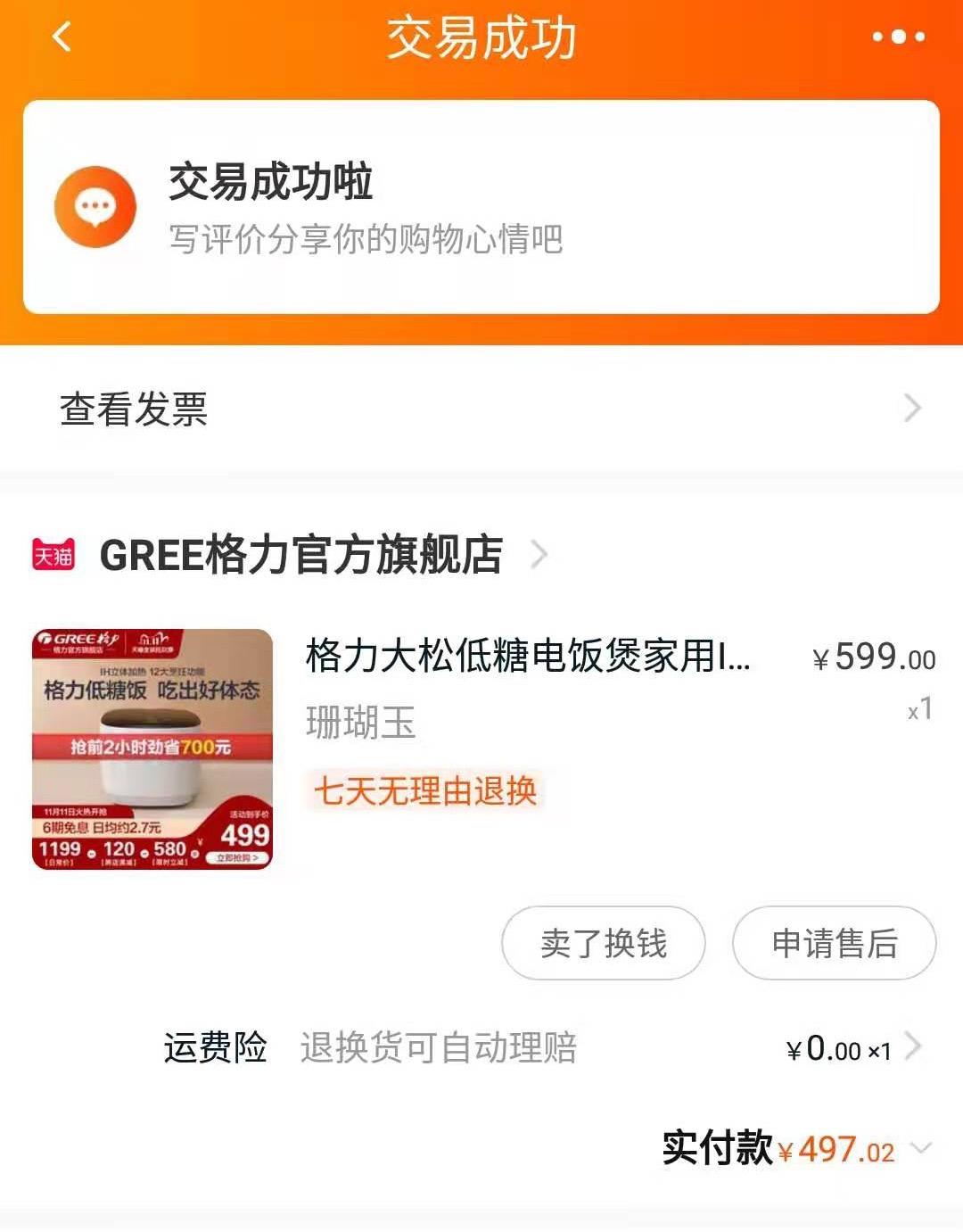
Task: Expand the 实付款 payment breakdown
Action: [x=921, y=1147]
